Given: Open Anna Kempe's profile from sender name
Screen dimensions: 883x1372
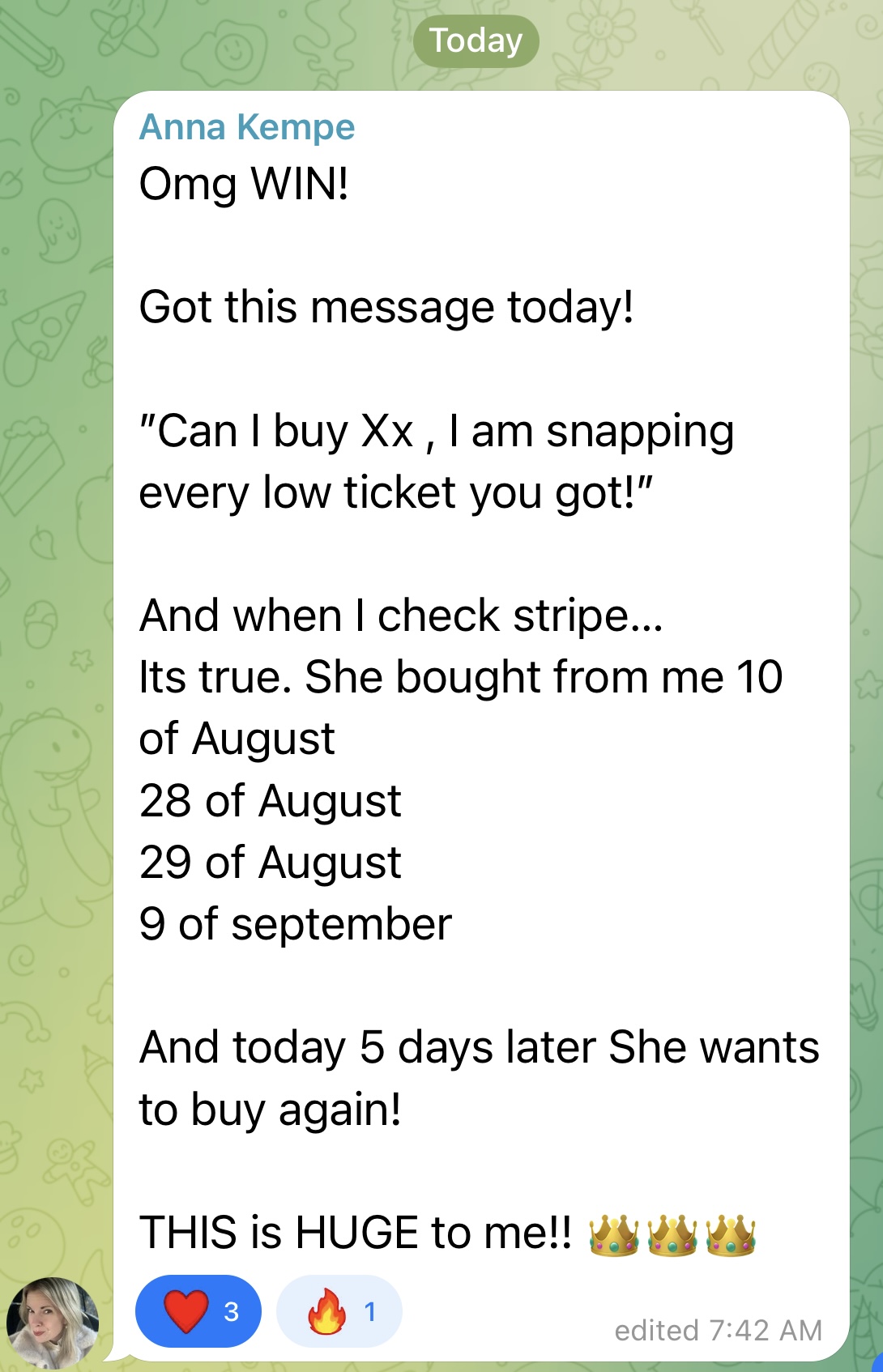Looking at the screenshot, I should coord(247,127).
